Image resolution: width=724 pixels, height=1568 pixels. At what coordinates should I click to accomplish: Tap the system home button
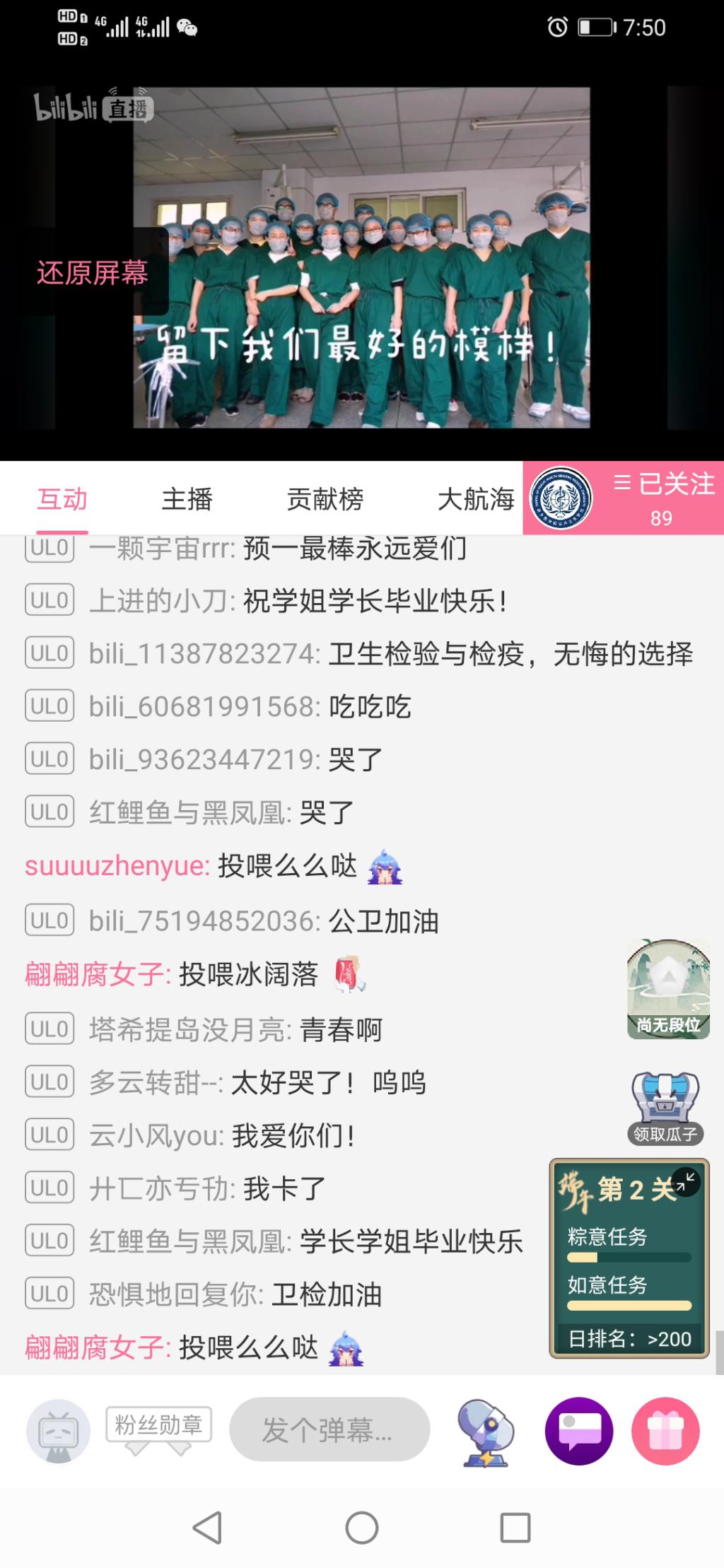tap(361, 1528)
